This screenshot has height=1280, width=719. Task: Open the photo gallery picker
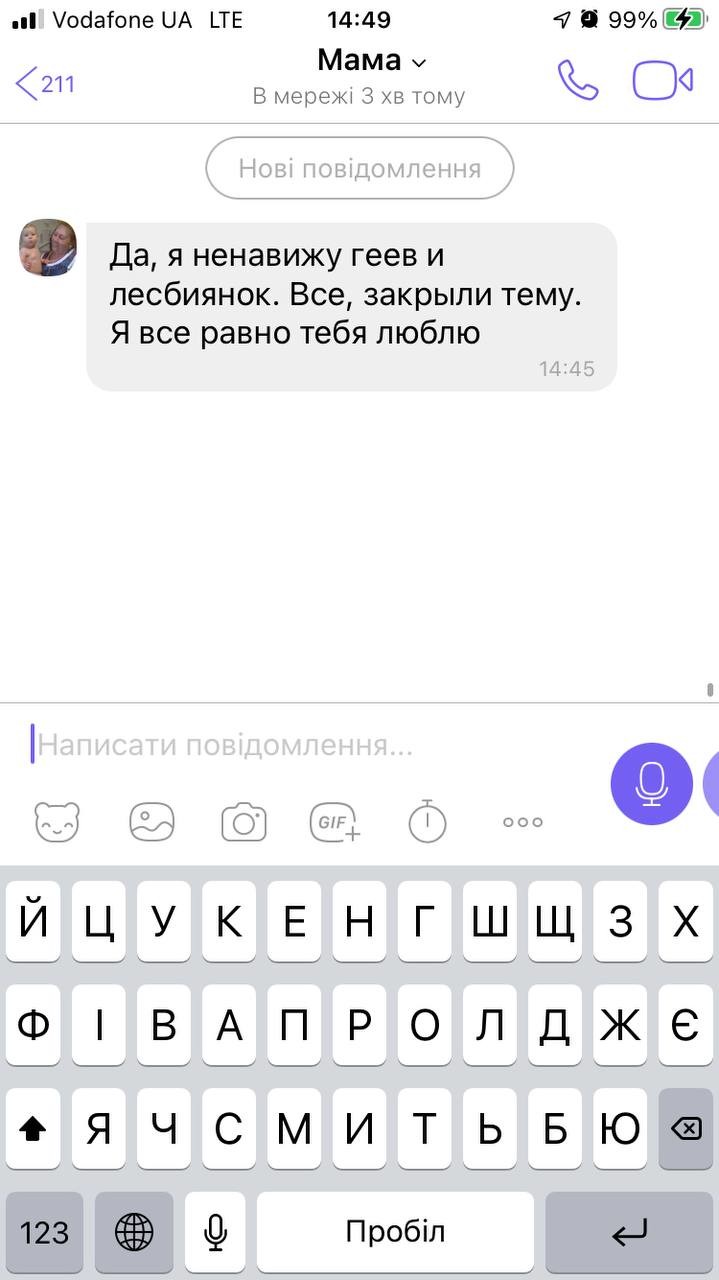click(x=152, y=822)
